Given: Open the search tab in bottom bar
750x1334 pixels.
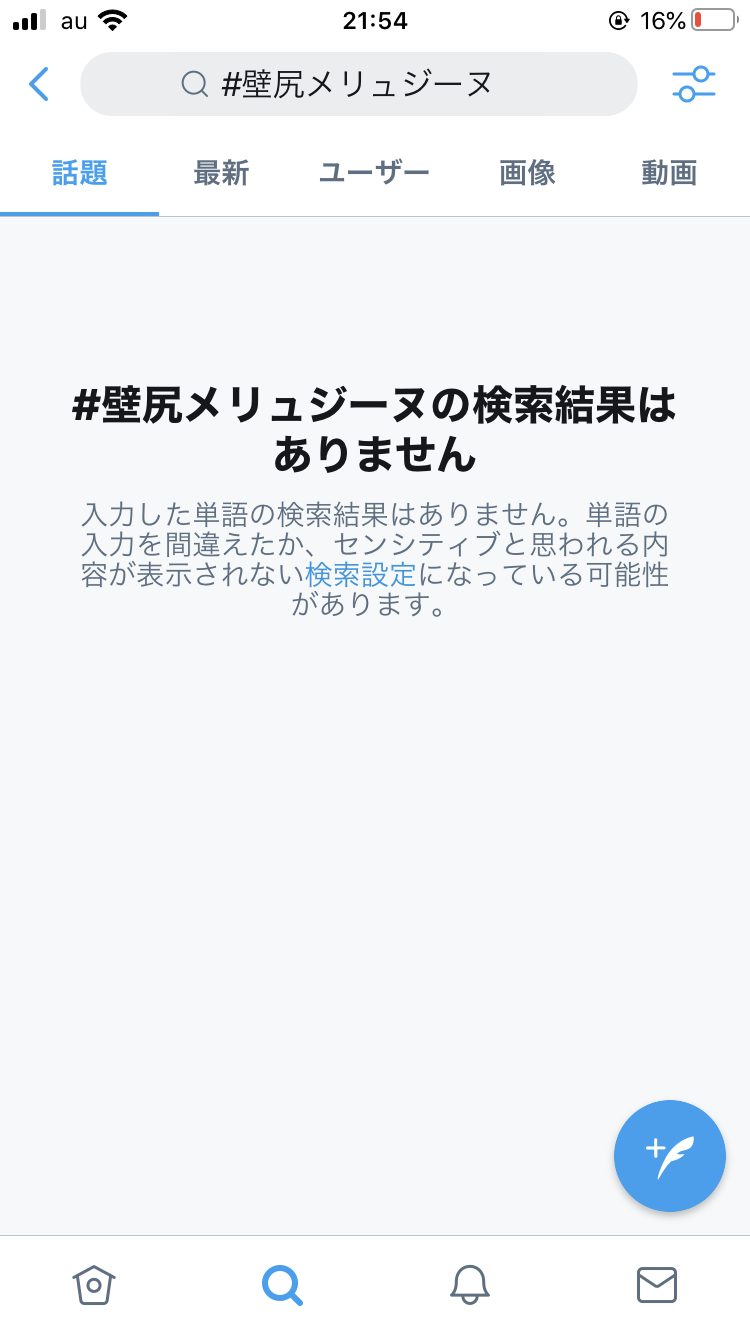Looking at the screenshot, I should click(x=282, y=1284).
